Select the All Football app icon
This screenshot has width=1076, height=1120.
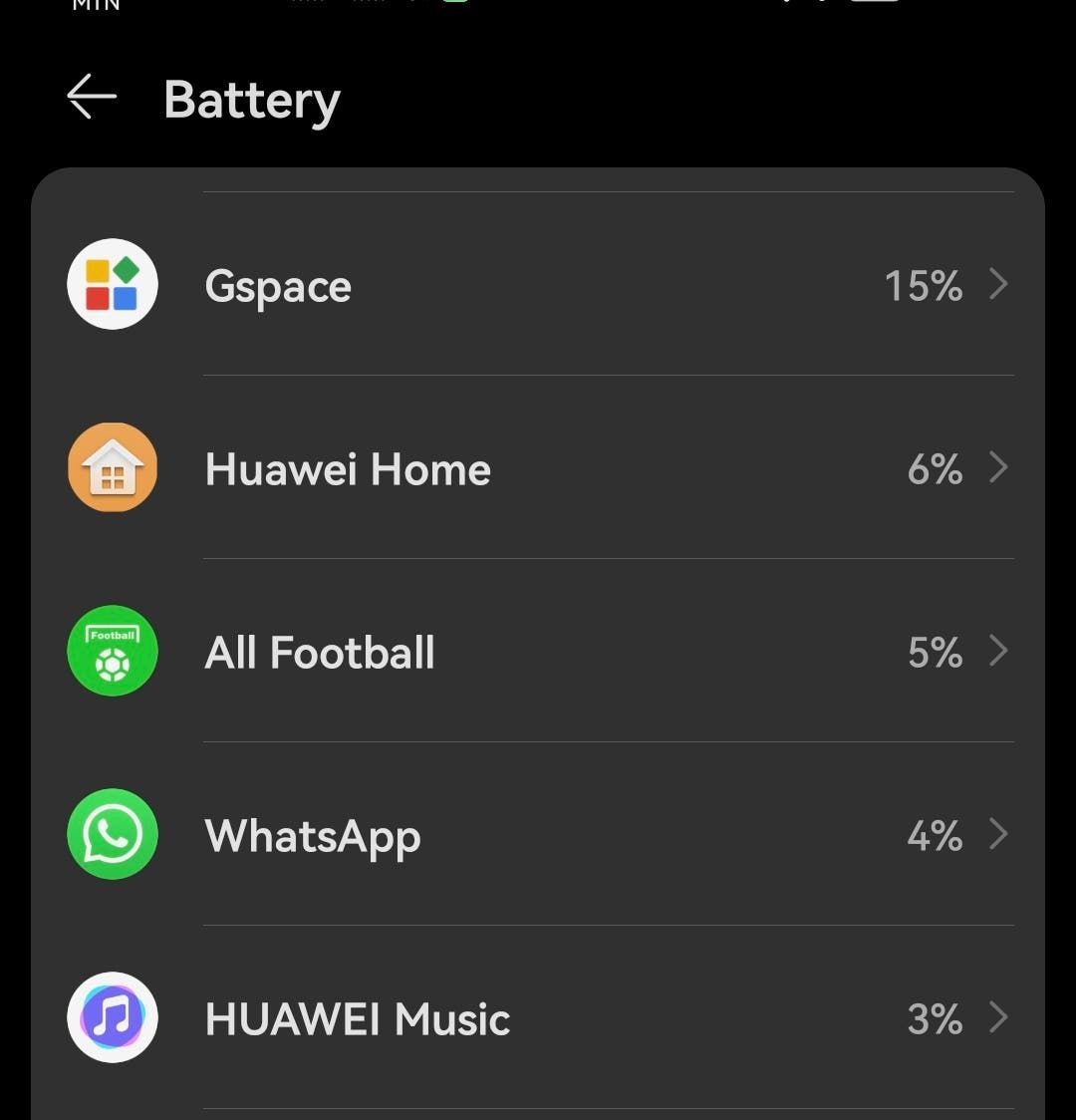click(x=112, y=651)
